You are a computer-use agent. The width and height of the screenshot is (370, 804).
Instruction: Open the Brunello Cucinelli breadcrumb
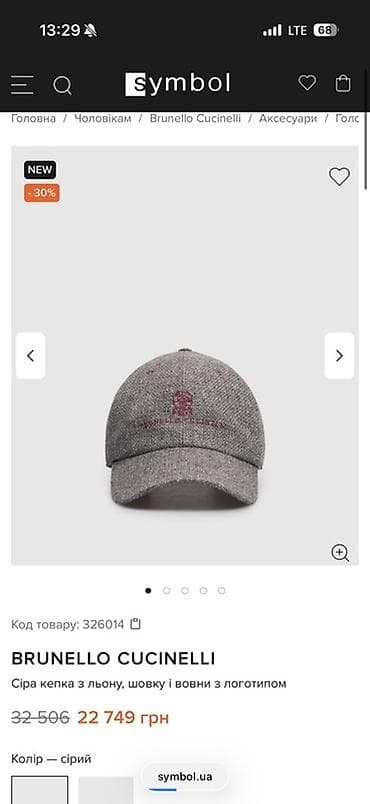coord(195,118)
